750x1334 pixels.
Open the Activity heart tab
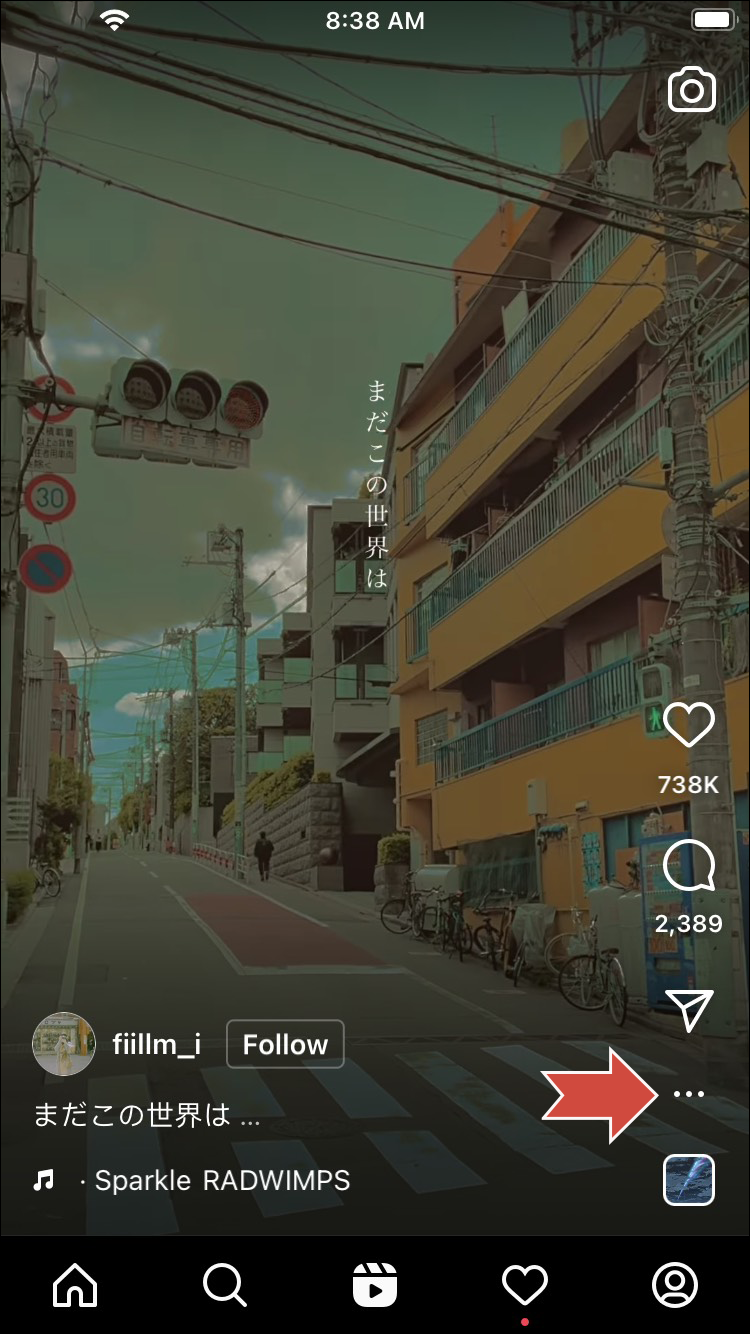(x=525, y=1284)
